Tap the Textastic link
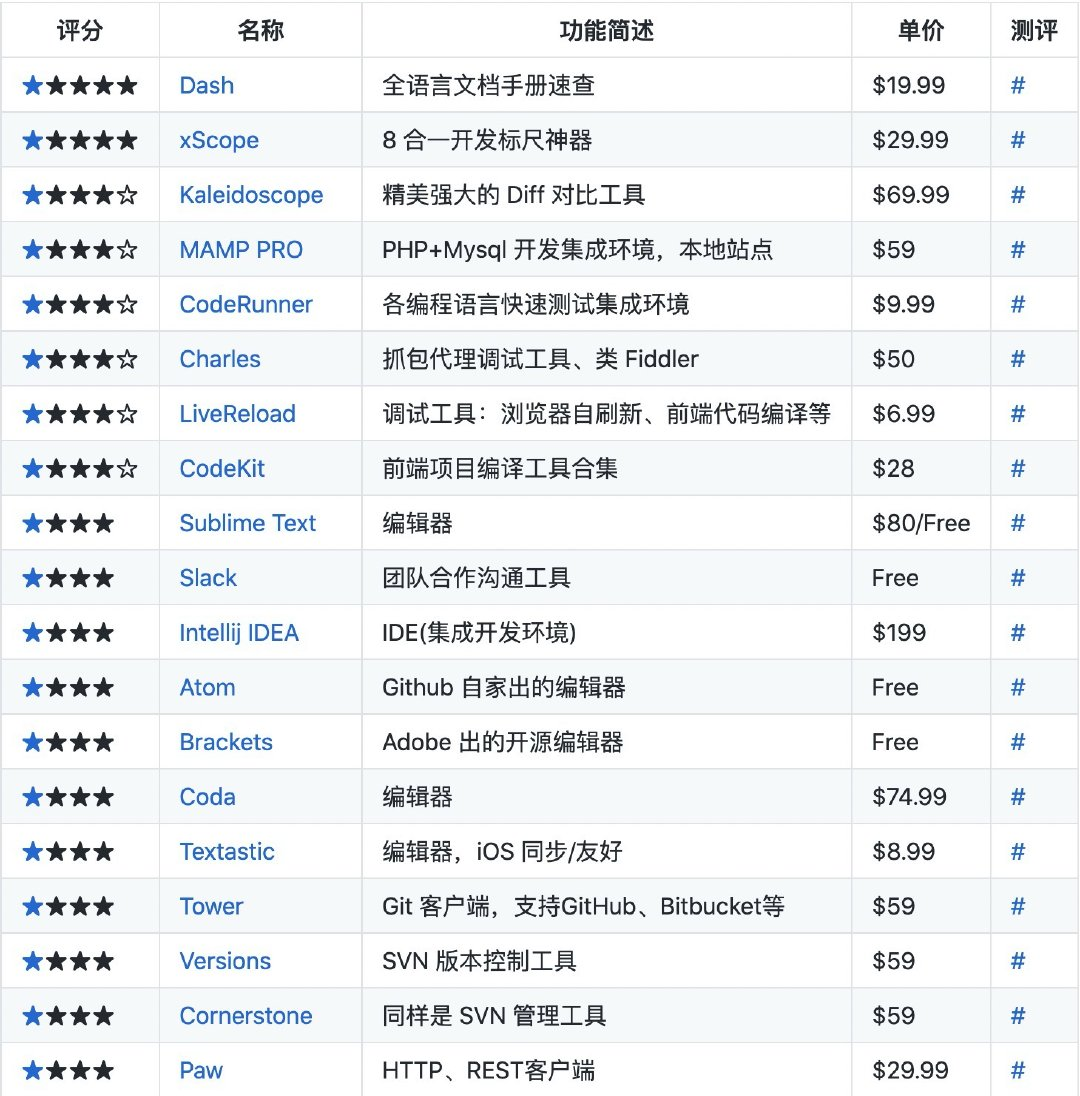1080x1096 pixels. tap(227, 852)
